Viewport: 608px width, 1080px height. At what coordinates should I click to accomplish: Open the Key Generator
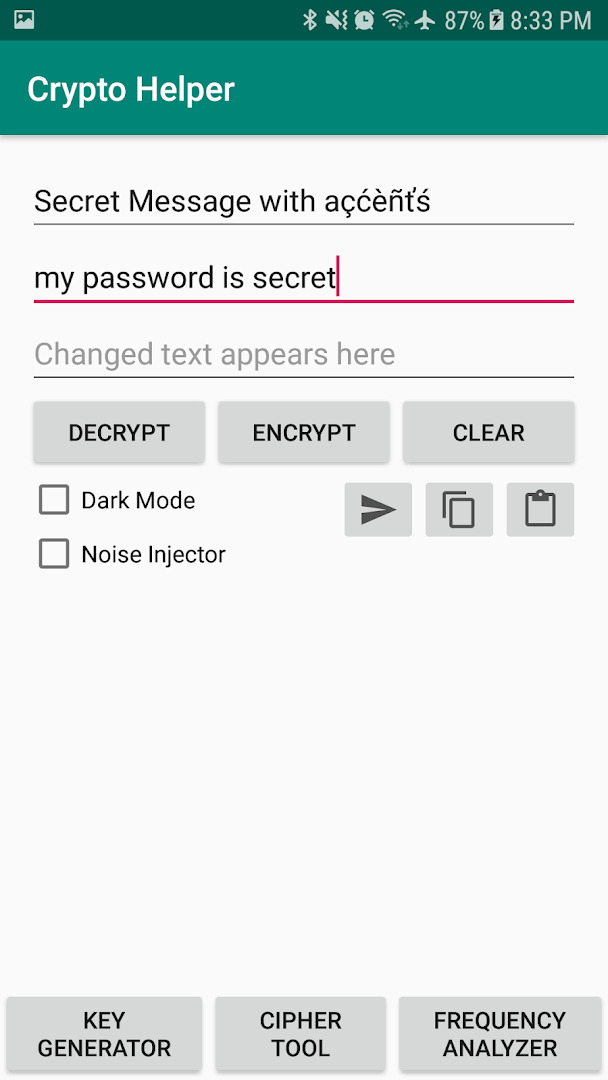105,1034
